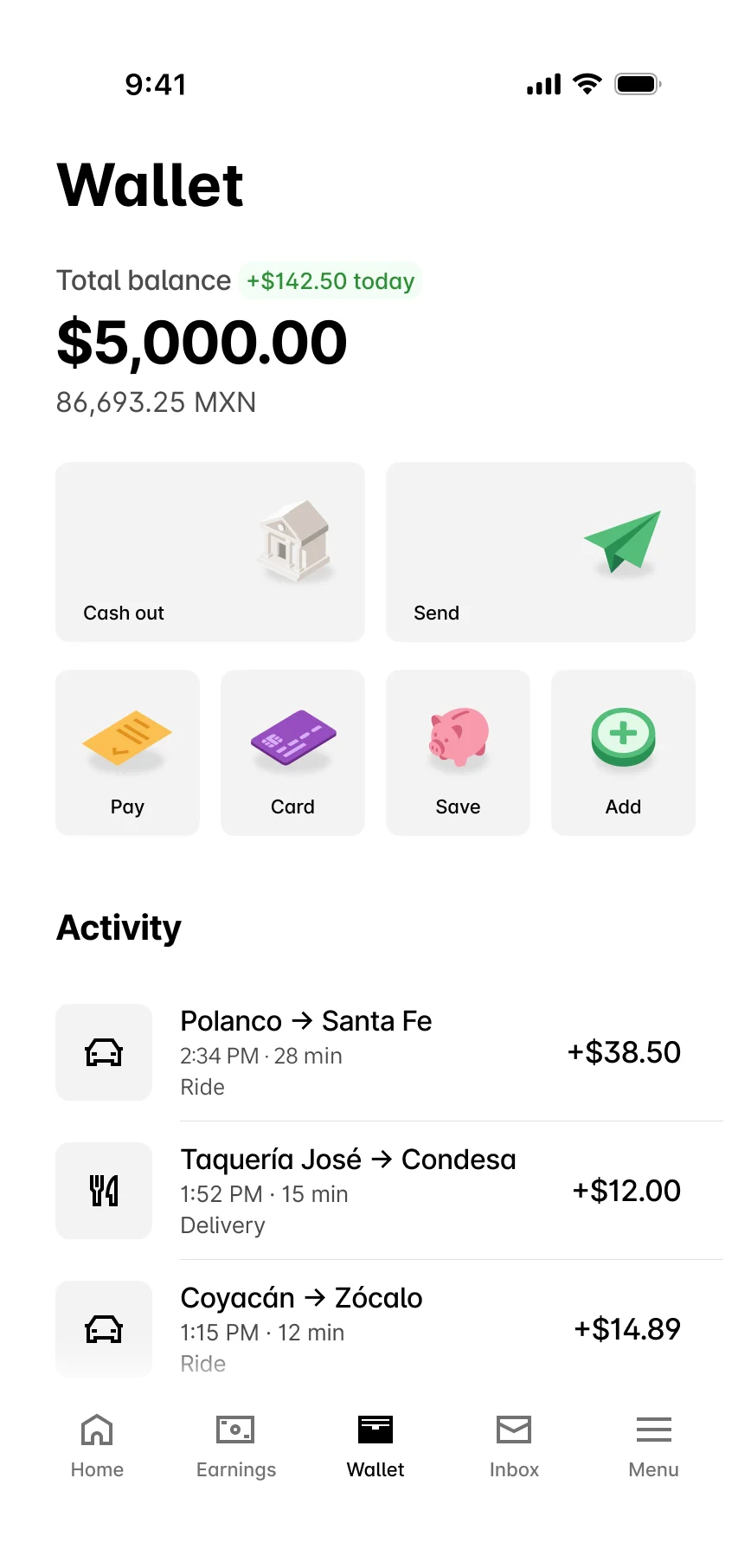
Task: Open the car icon for the Polanco ride
Action: (104, 1052)
